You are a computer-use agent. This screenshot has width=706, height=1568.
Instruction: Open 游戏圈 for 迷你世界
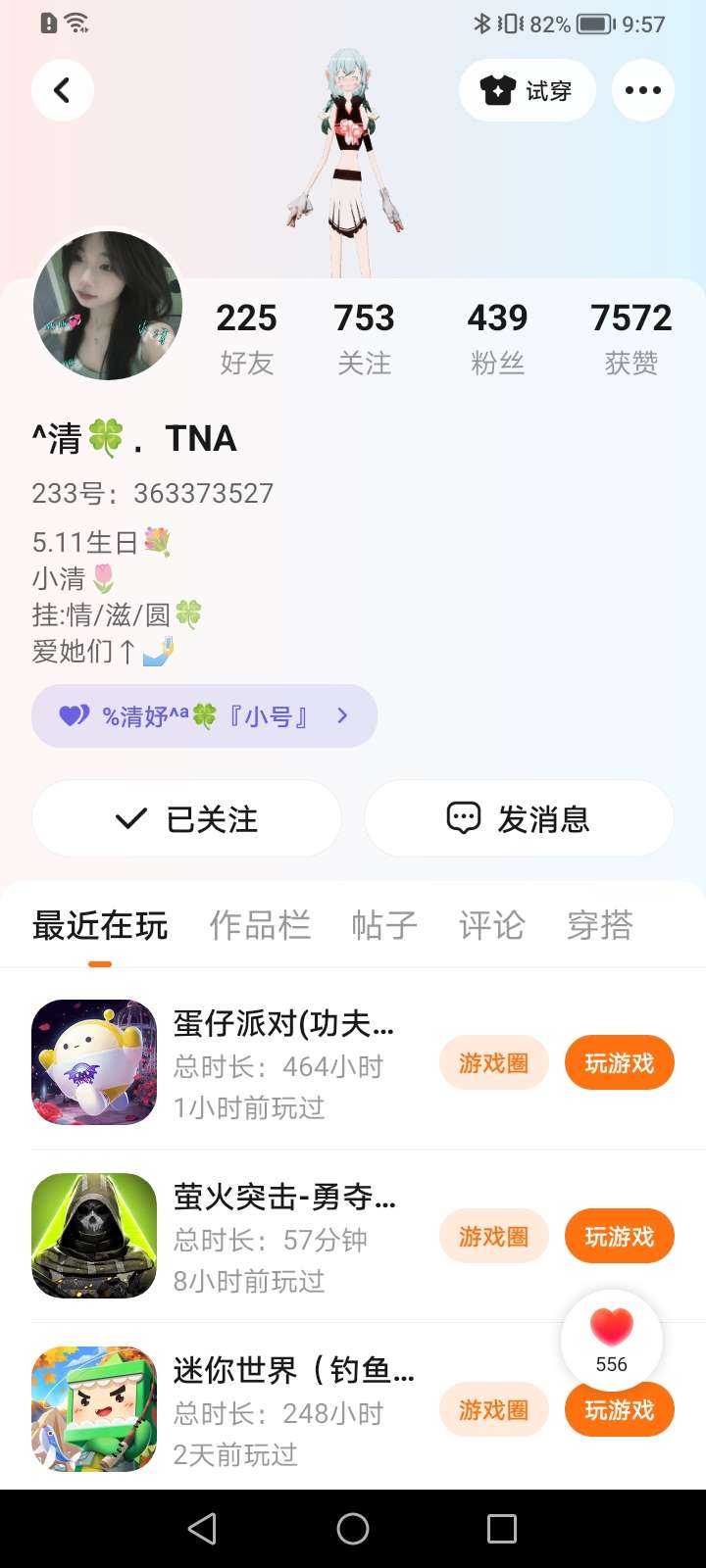(x=493, y=1409)
